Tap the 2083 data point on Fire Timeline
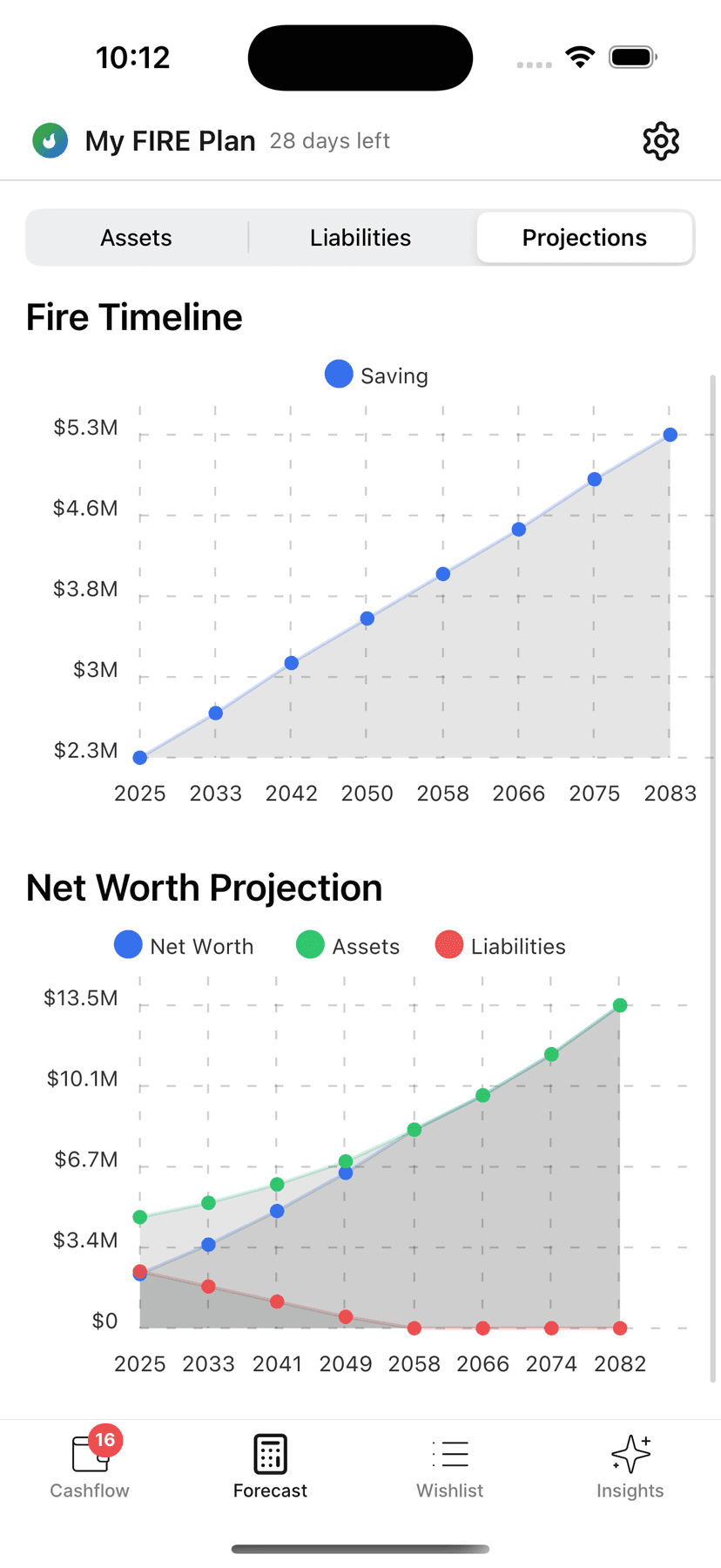The height and width of the screenshot is (1568, 721). click(x=670, y=434)
